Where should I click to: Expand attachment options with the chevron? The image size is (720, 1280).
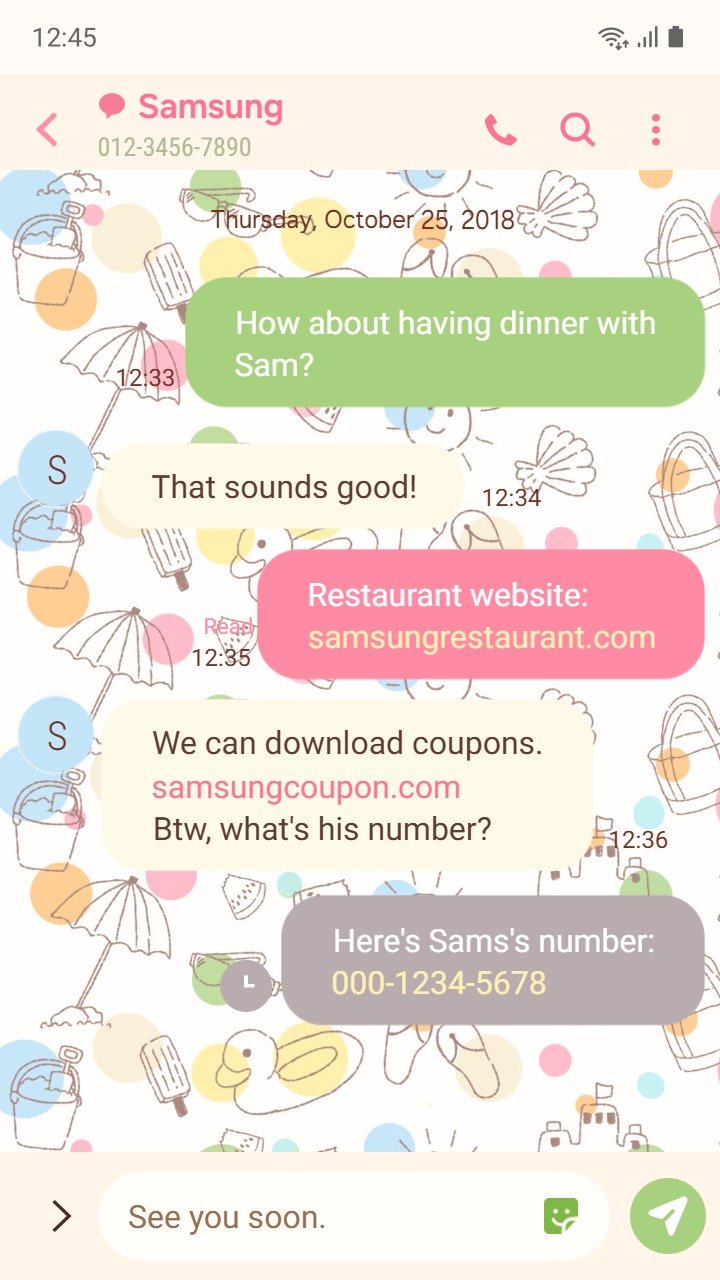pyautogui.click(x=61, y=1216)
